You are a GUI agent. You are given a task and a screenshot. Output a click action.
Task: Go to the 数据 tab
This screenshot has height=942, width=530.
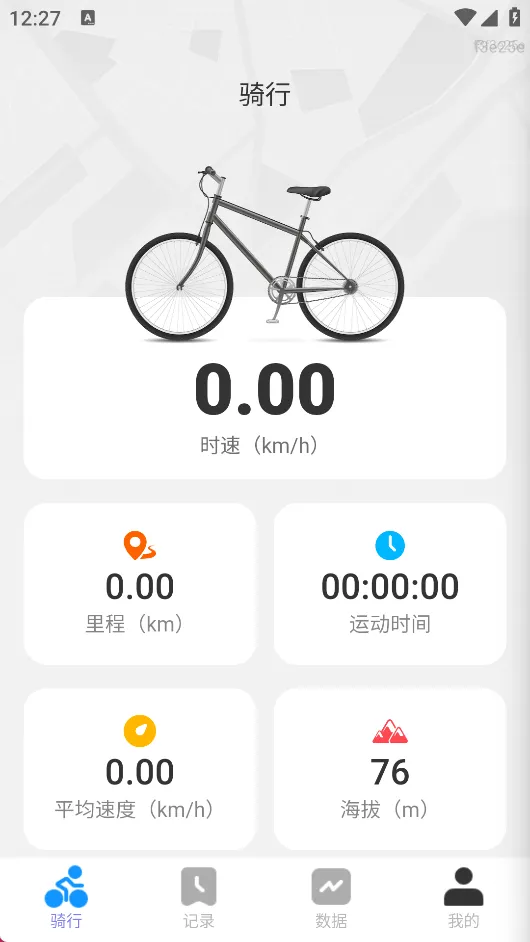[331, 898]
